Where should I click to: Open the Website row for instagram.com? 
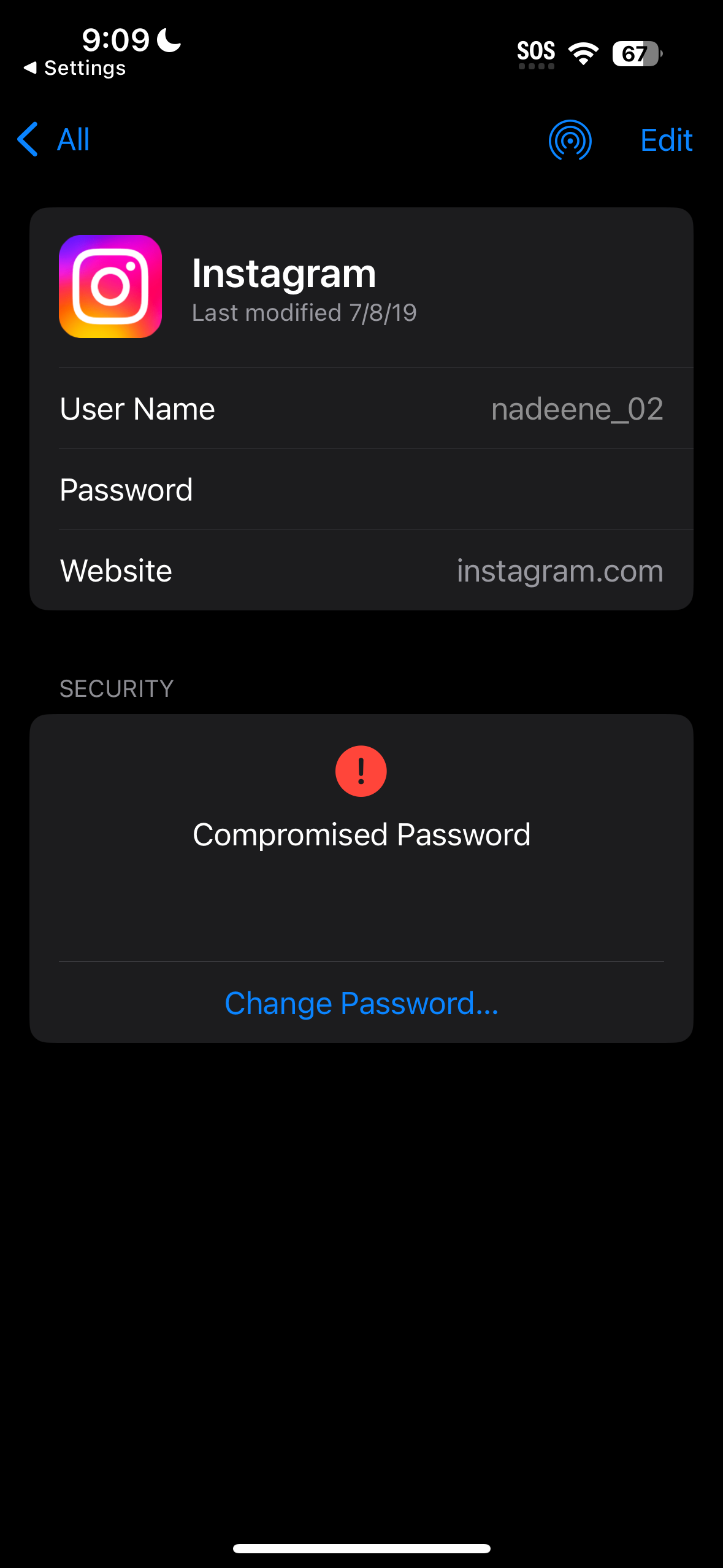361,571
